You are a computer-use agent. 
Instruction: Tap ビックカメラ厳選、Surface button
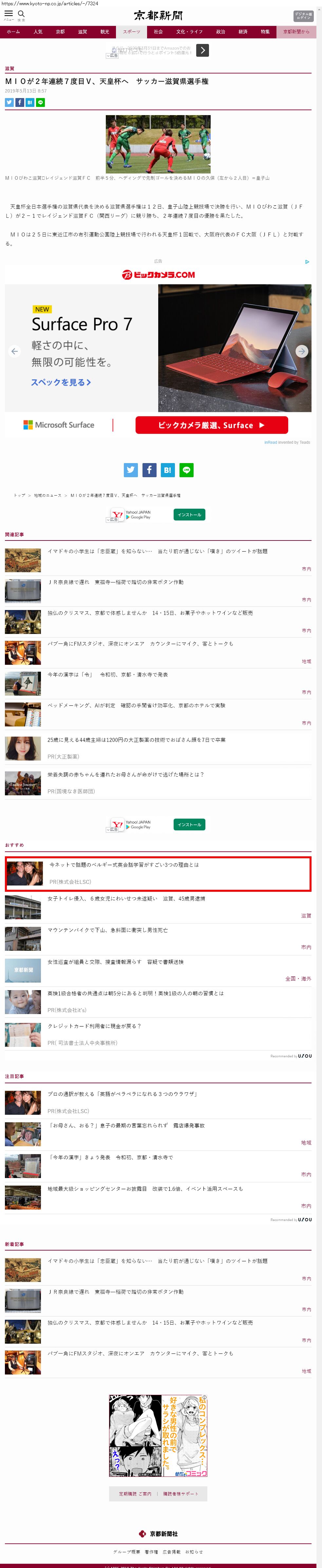(x=211, y=425)
